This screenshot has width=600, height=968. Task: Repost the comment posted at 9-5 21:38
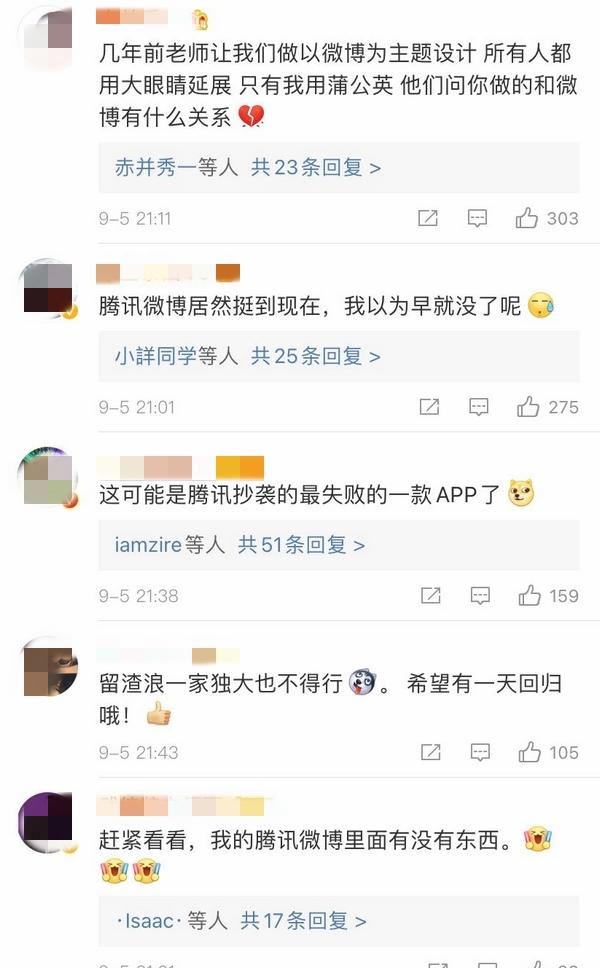click(x=430, y=596)
